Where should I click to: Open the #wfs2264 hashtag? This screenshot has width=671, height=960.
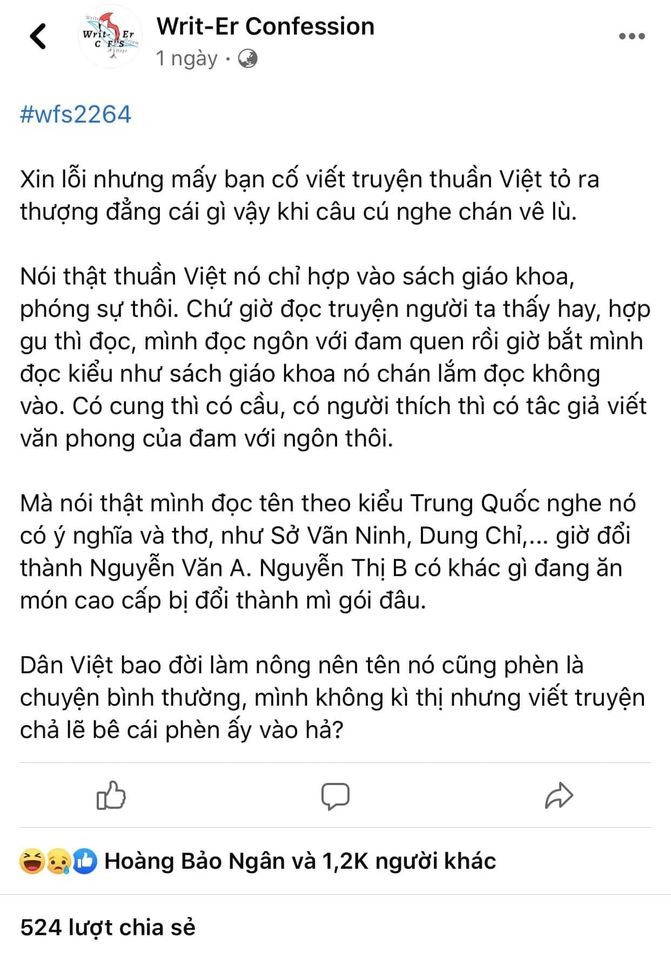[x=76, y=114]
